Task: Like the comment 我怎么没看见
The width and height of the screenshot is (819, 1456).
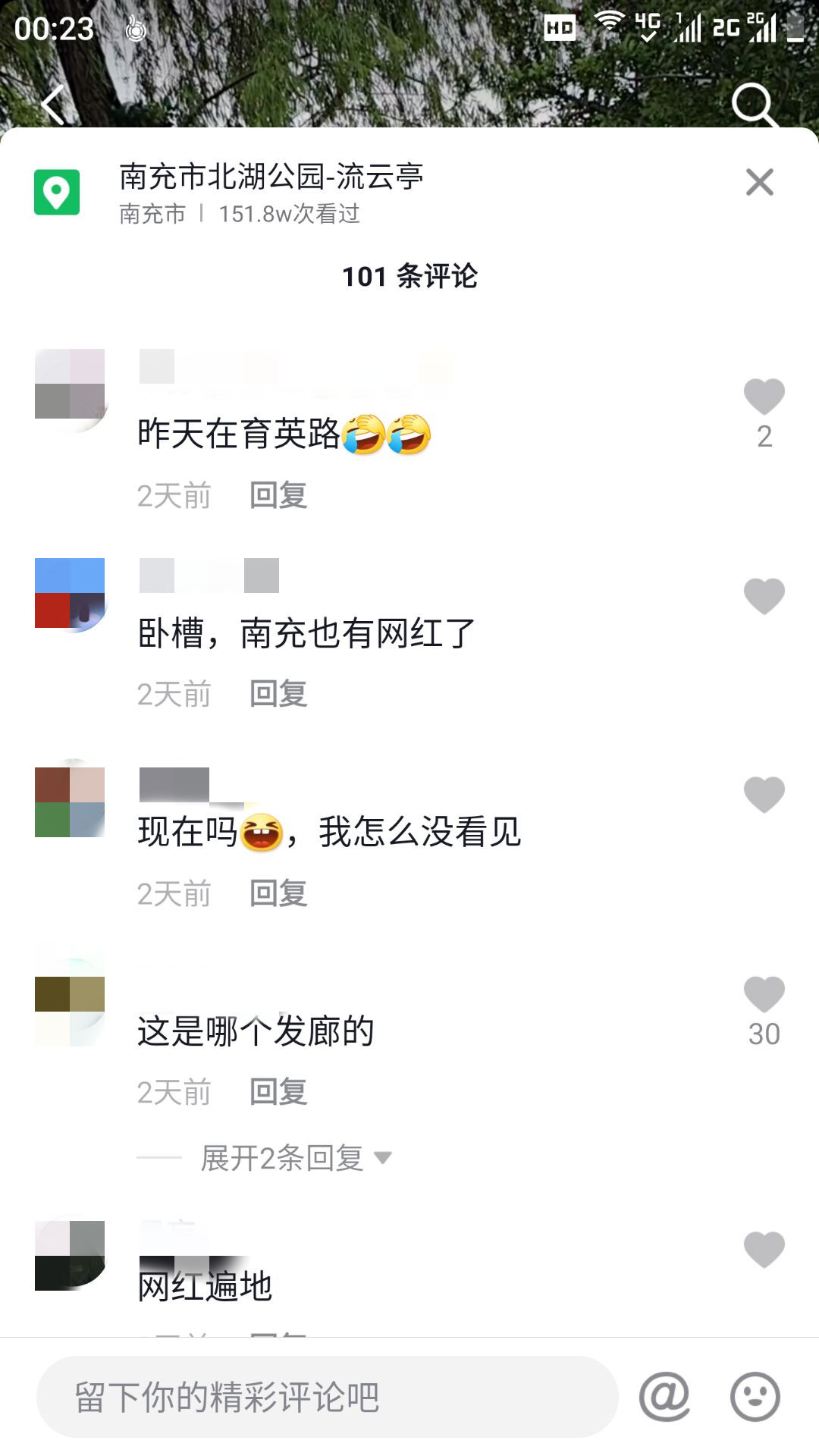Action: click(764, 795)
